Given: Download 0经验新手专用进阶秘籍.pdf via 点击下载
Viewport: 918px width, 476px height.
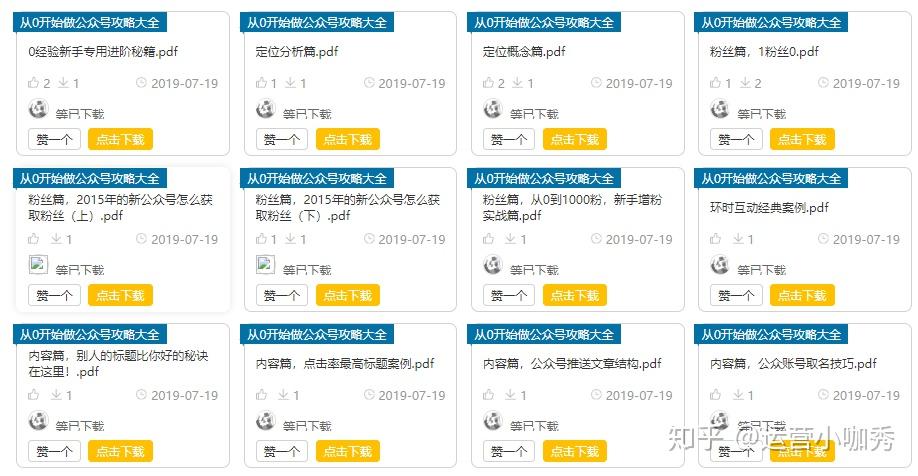Looking at the screenshot, I should click(x=120, y=140).
